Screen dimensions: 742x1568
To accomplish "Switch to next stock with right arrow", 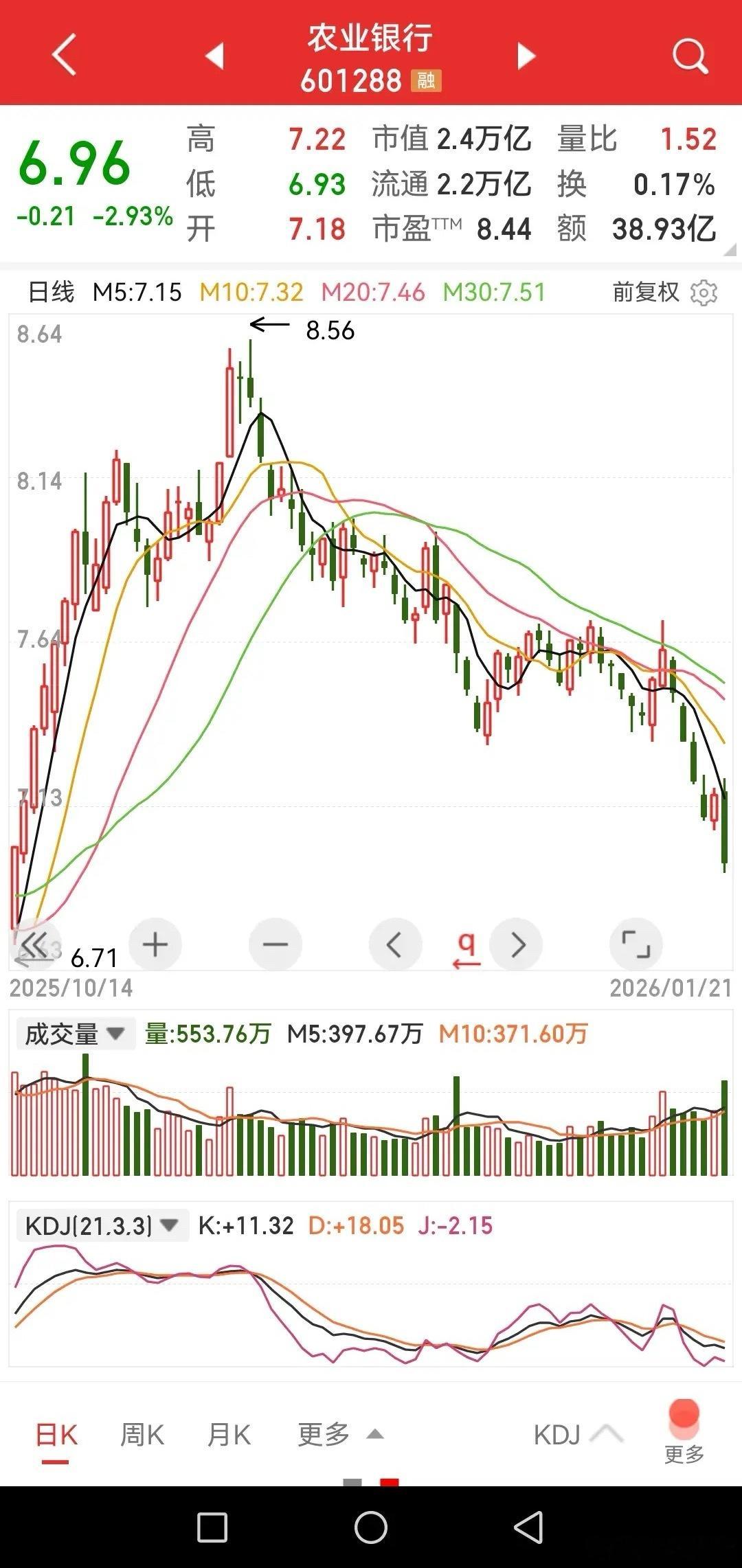I will tap(525, 58).
